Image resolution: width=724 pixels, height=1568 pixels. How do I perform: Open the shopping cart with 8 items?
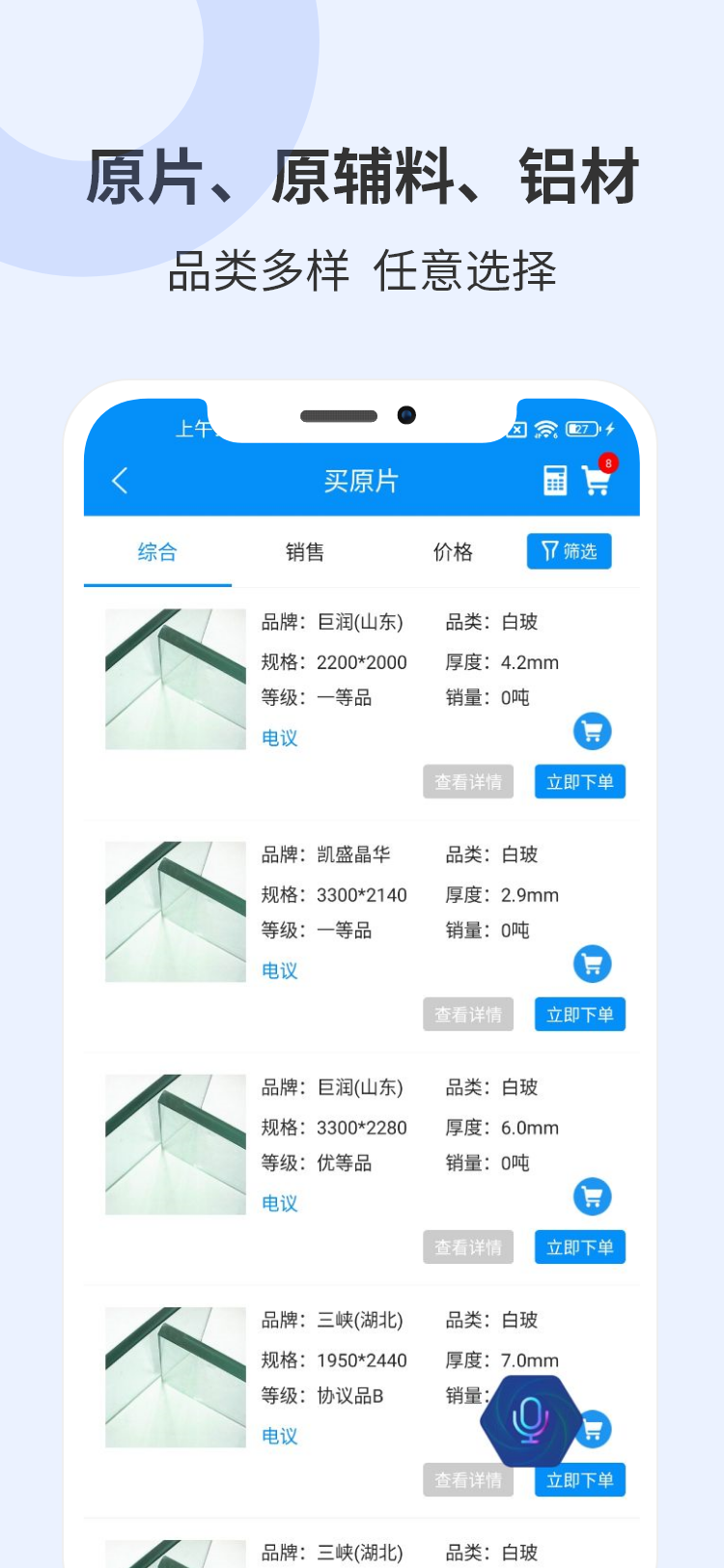597,480
